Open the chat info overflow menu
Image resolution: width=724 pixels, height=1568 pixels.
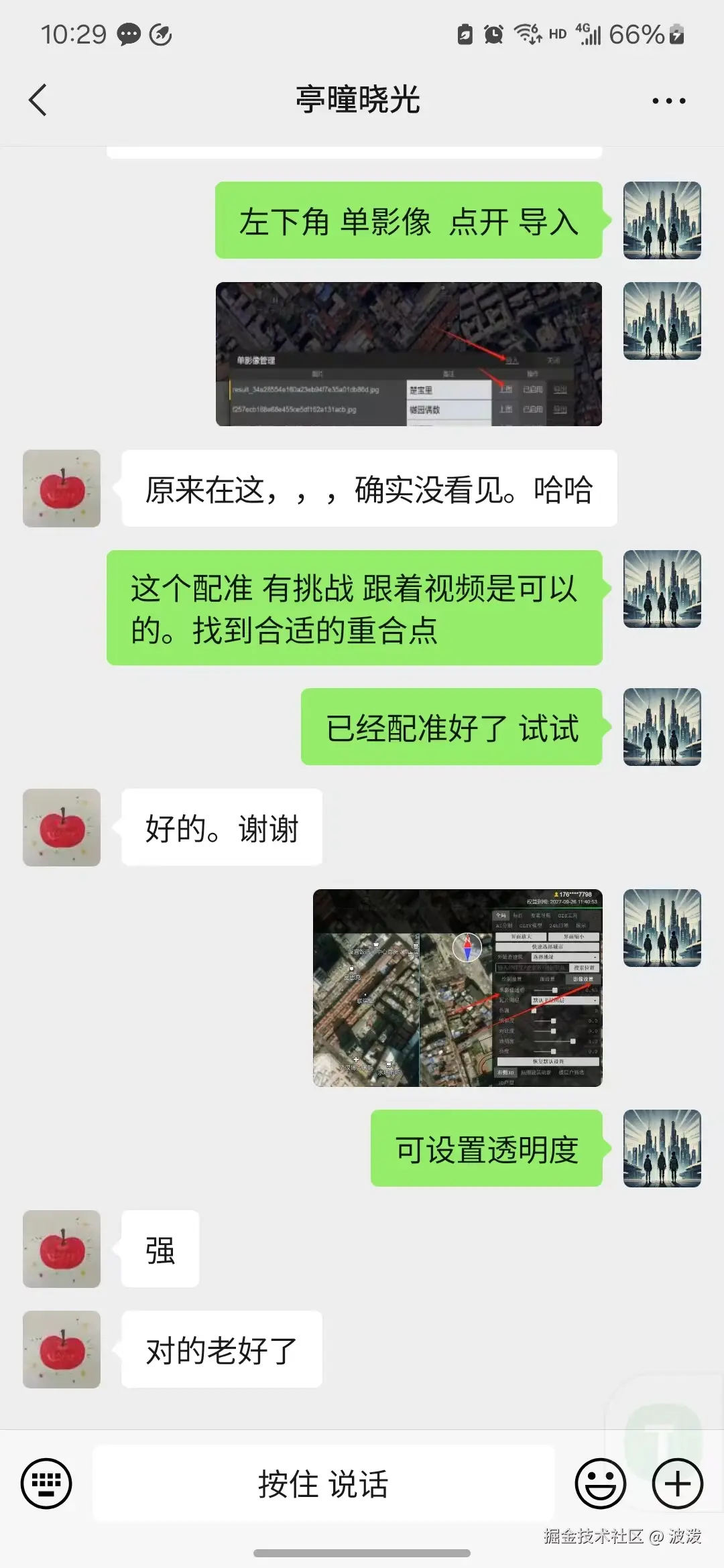[668, 101]
